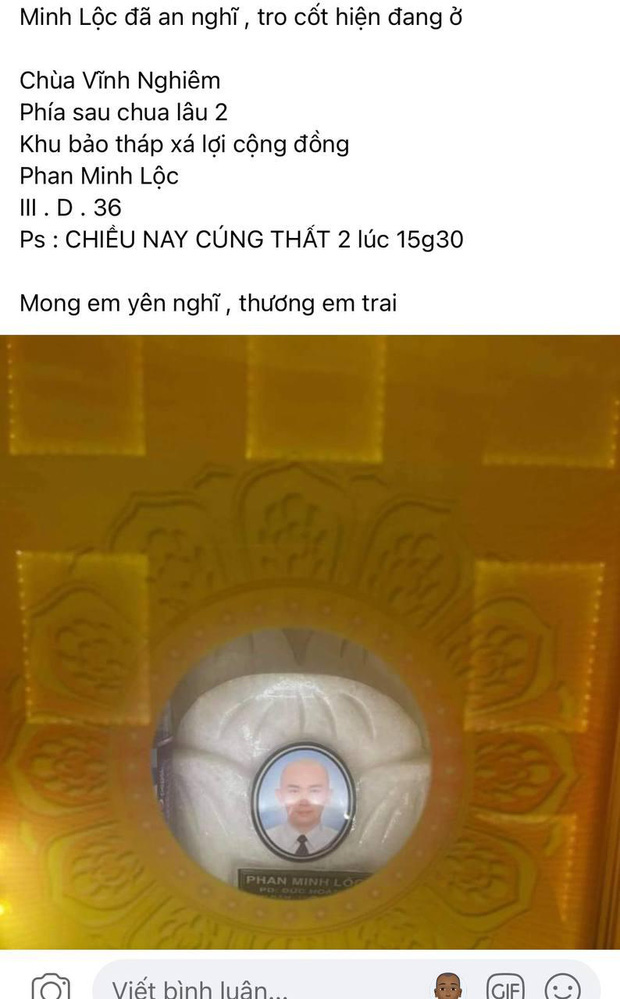Image resolution: width=620 pixels, height=999 pixels.
Task: Open the avatar sticker picker
Action: (448, 988)
